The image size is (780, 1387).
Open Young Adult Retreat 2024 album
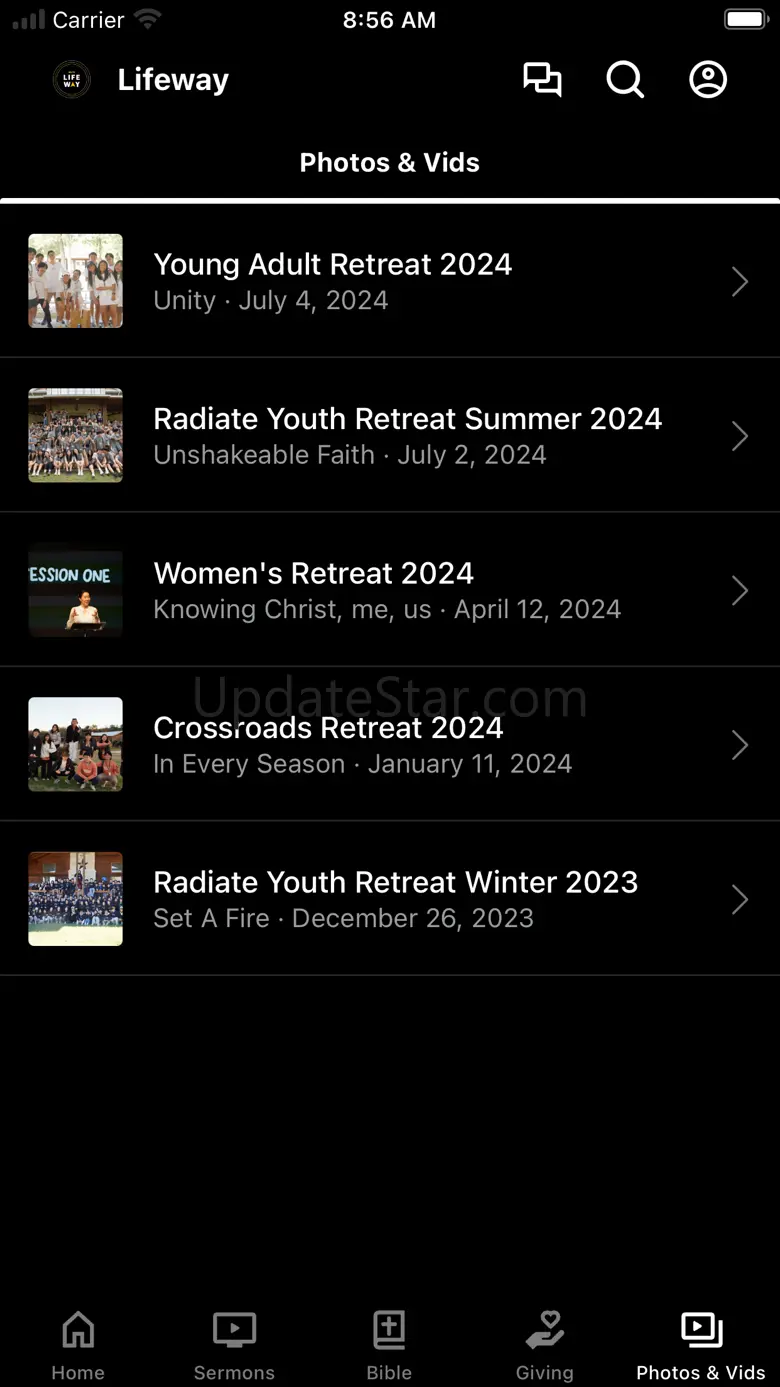pos(389,281)
